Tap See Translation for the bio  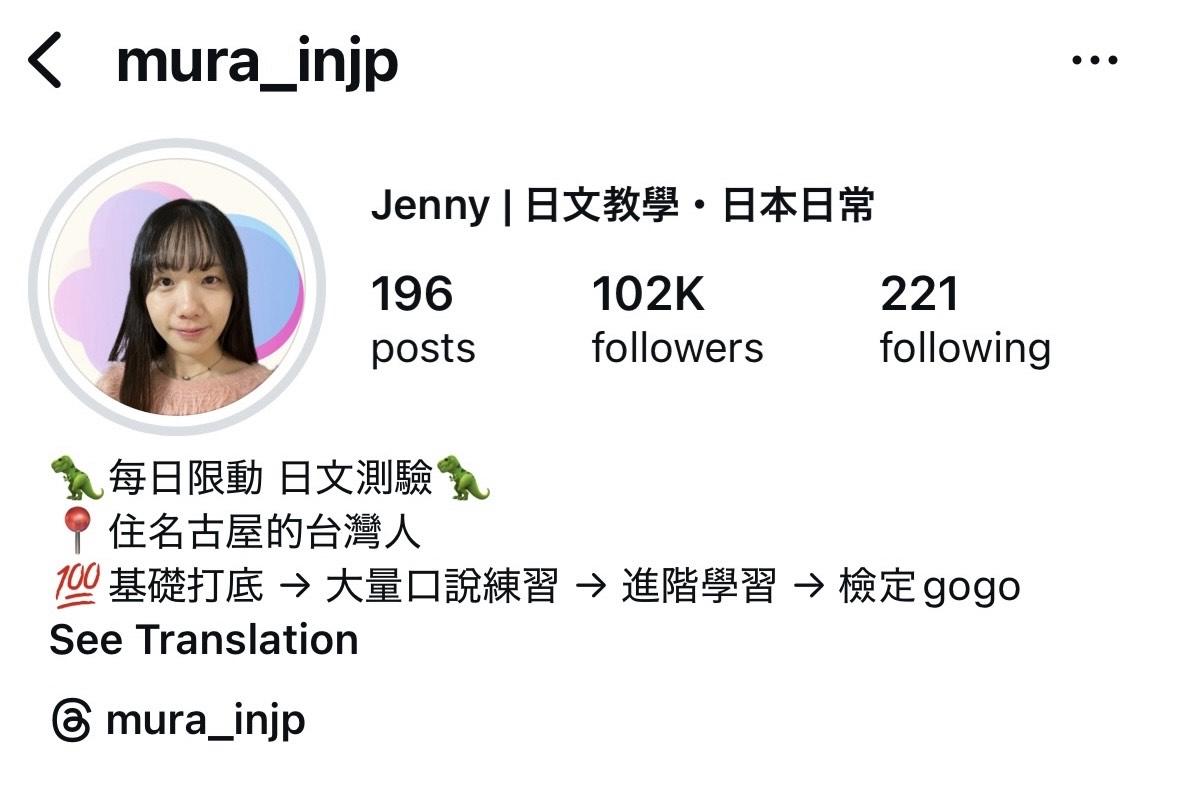click(204, 640)
